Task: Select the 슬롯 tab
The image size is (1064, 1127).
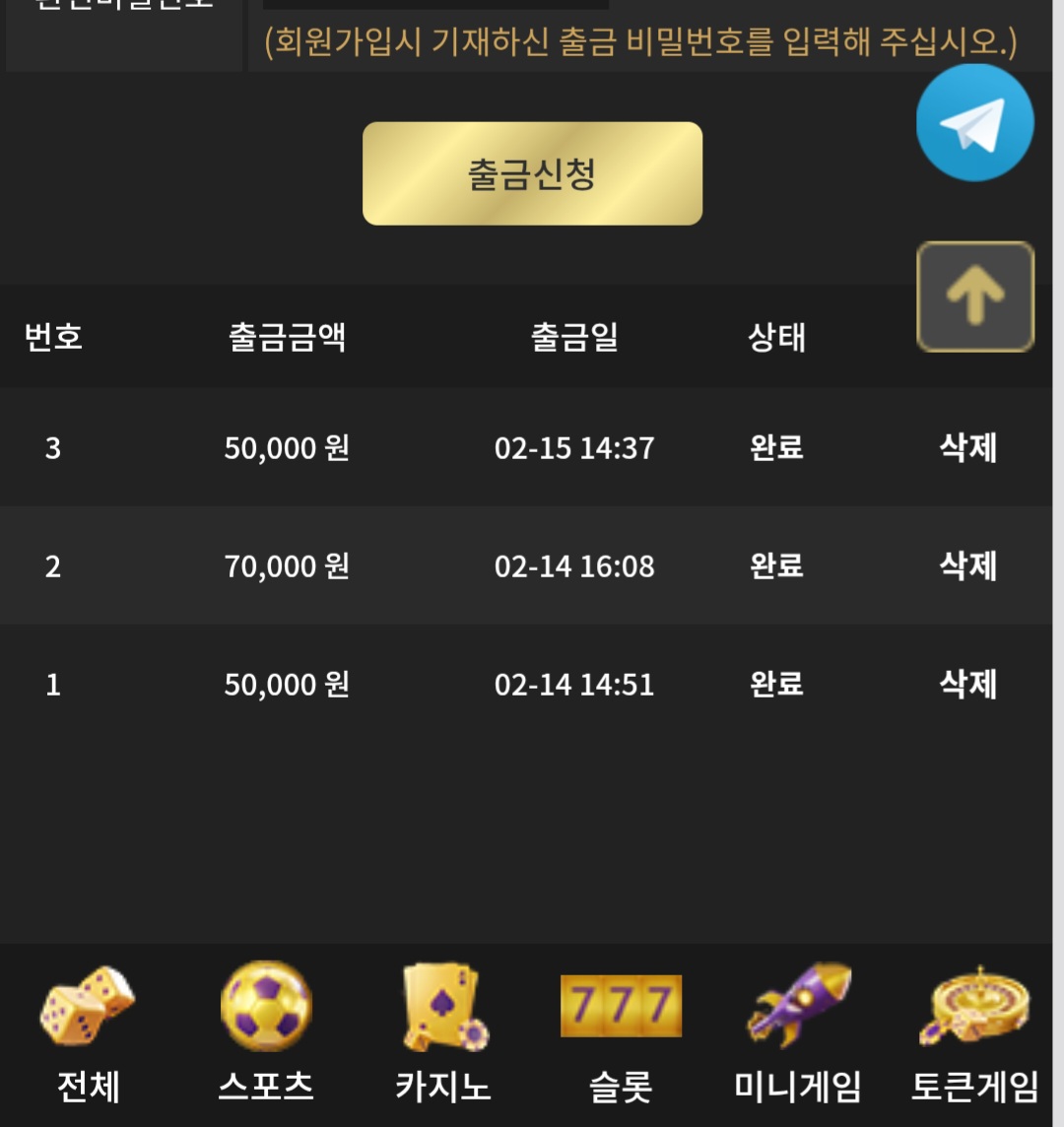Action: pyautogui.click(x=621, y=1034)
